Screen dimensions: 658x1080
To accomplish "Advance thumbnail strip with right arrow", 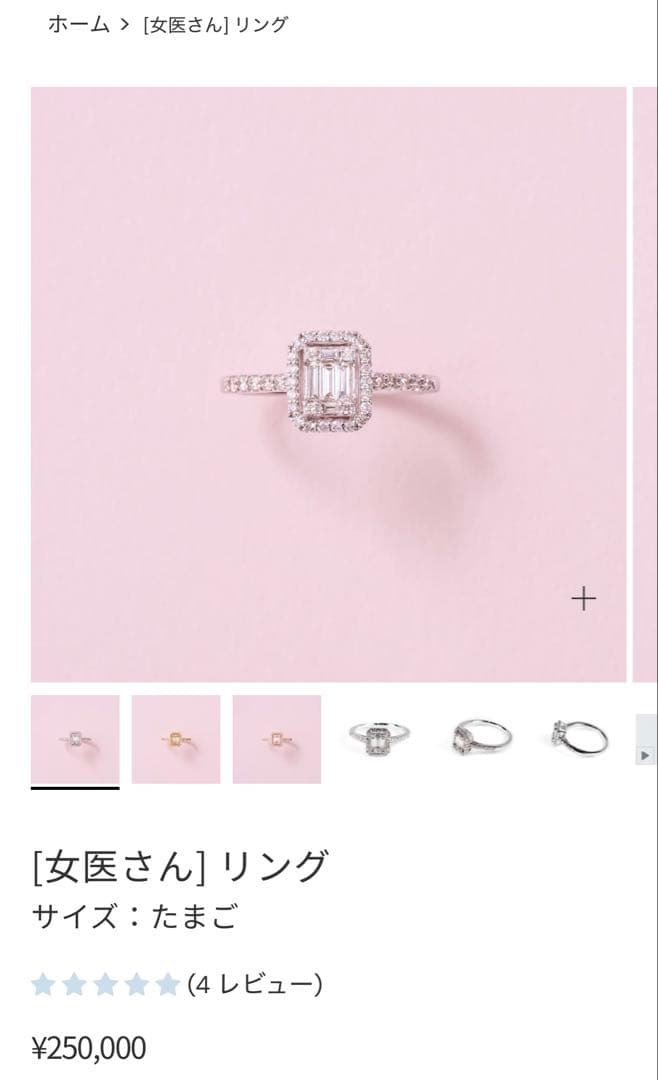I will tap(646, 755).
